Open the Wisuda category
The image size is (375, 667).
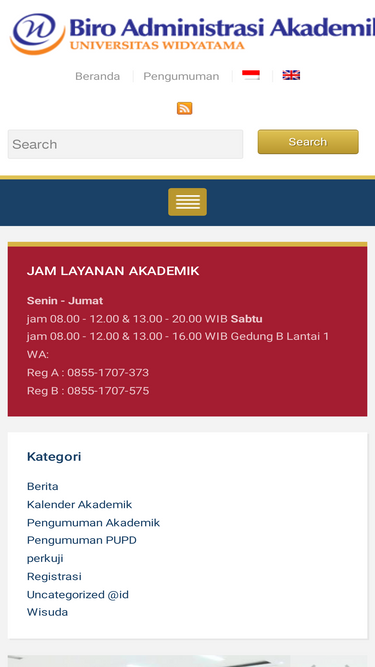point(47,612)
